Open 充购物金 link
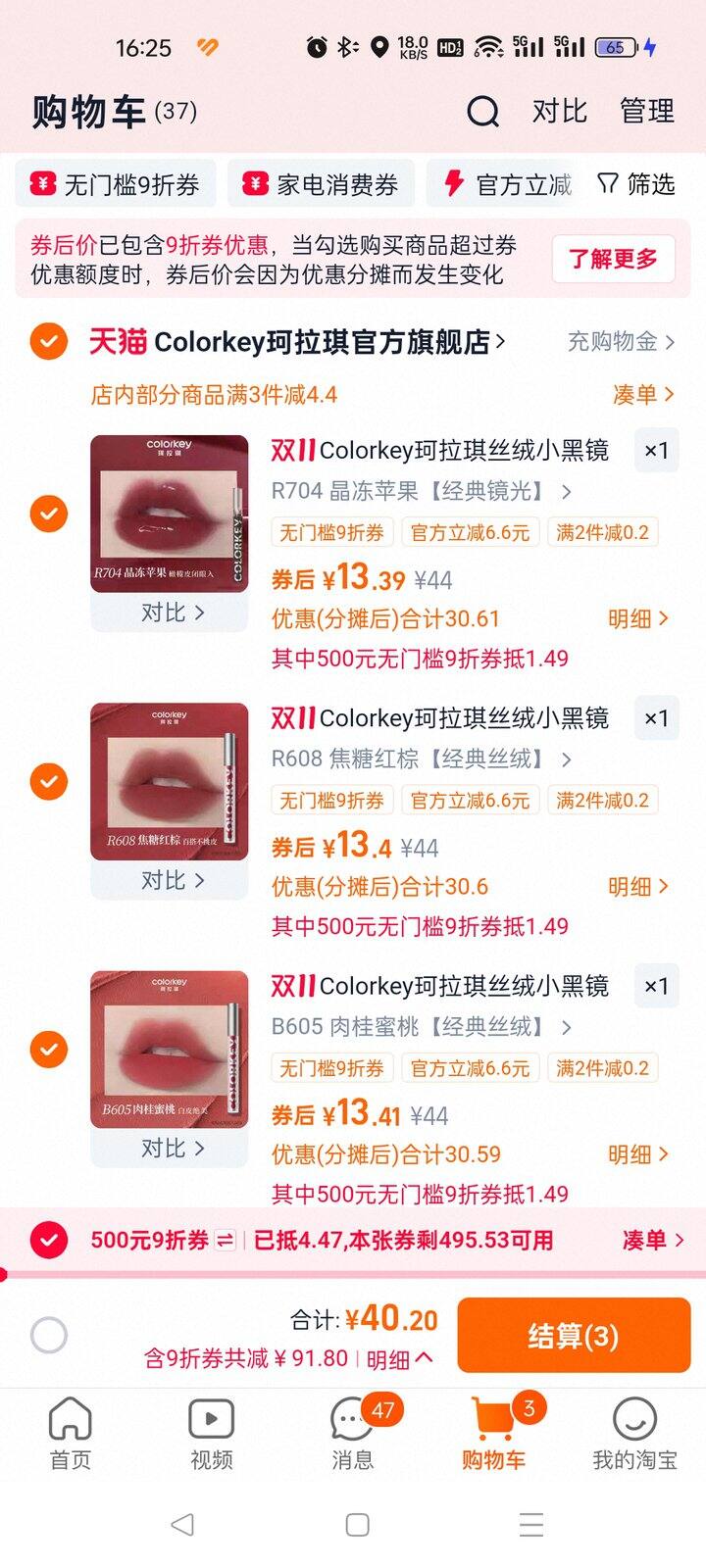 (621, 342)
